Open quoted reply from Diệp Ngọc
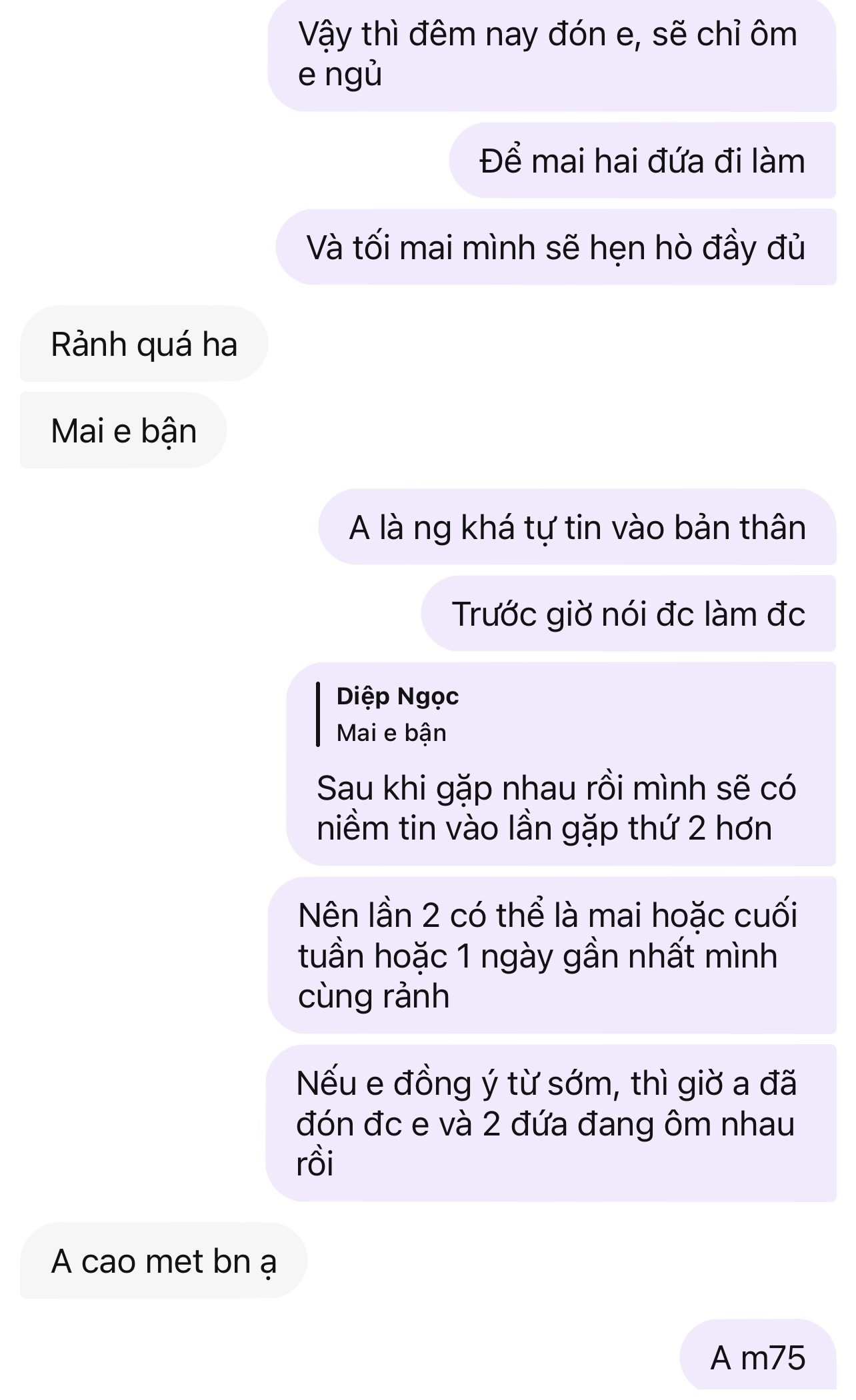Screen dimensions: 856x1400 (x=397, y=714)
